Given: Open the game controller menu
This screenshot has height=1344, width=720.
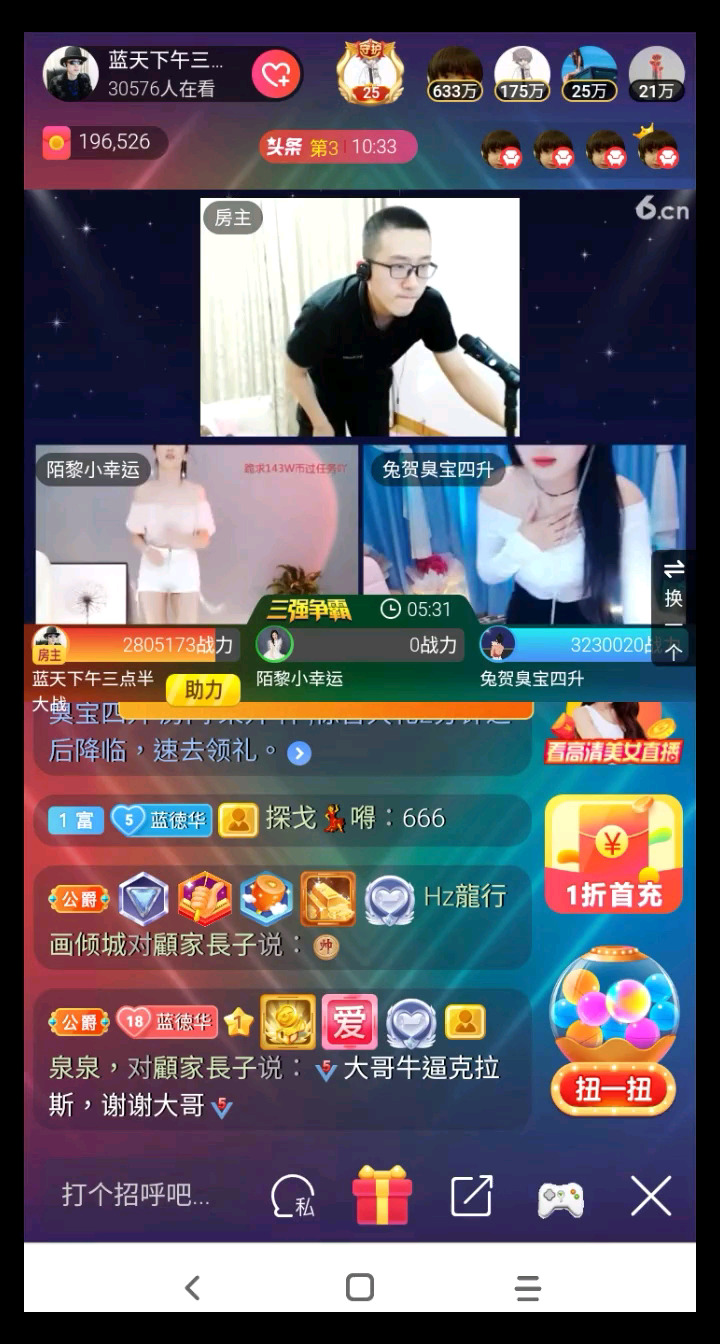Looking at the screenshot, I should click(x=560, y=1196).
